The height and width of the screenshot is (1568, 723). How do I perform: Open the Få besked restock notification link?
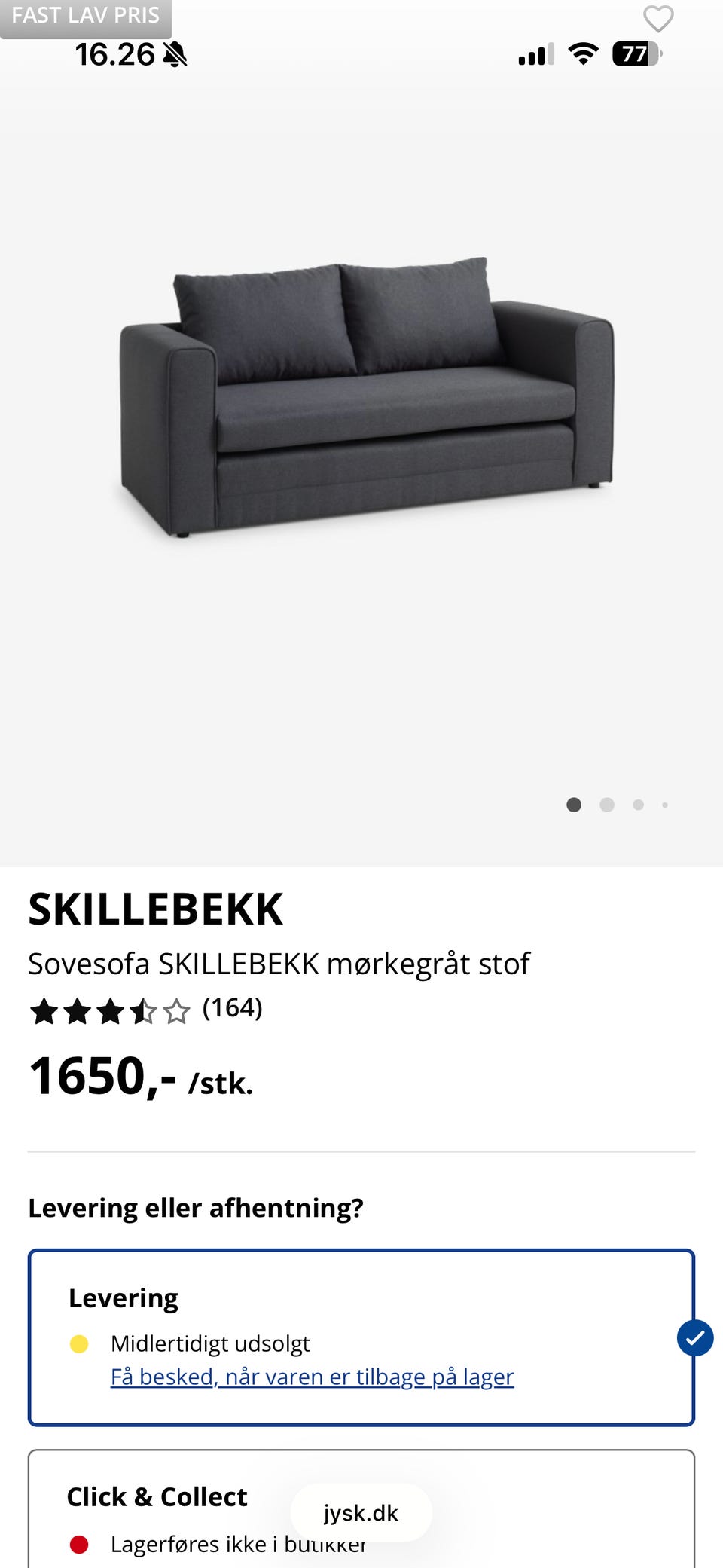click(312, 1377)
